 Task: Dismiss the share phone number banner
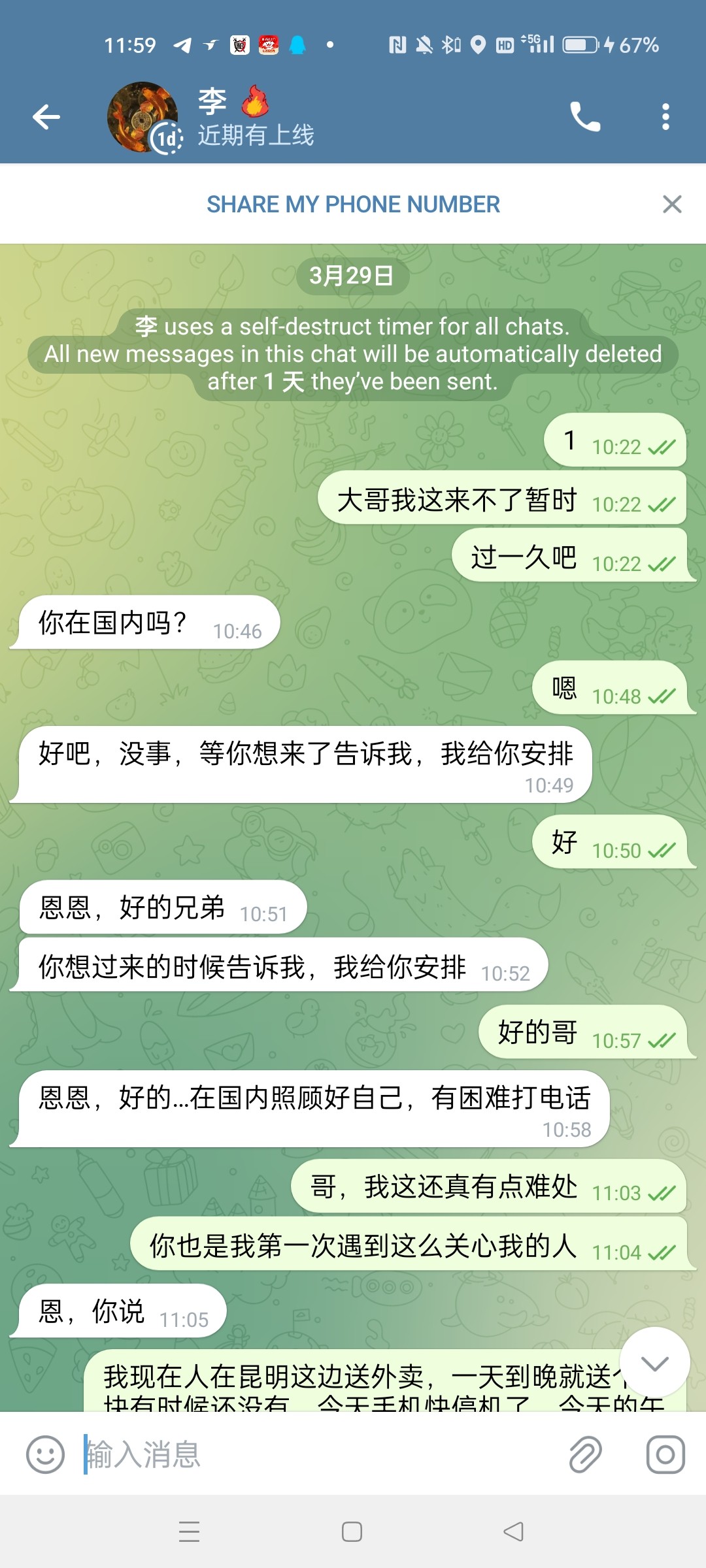coord(672,204)
